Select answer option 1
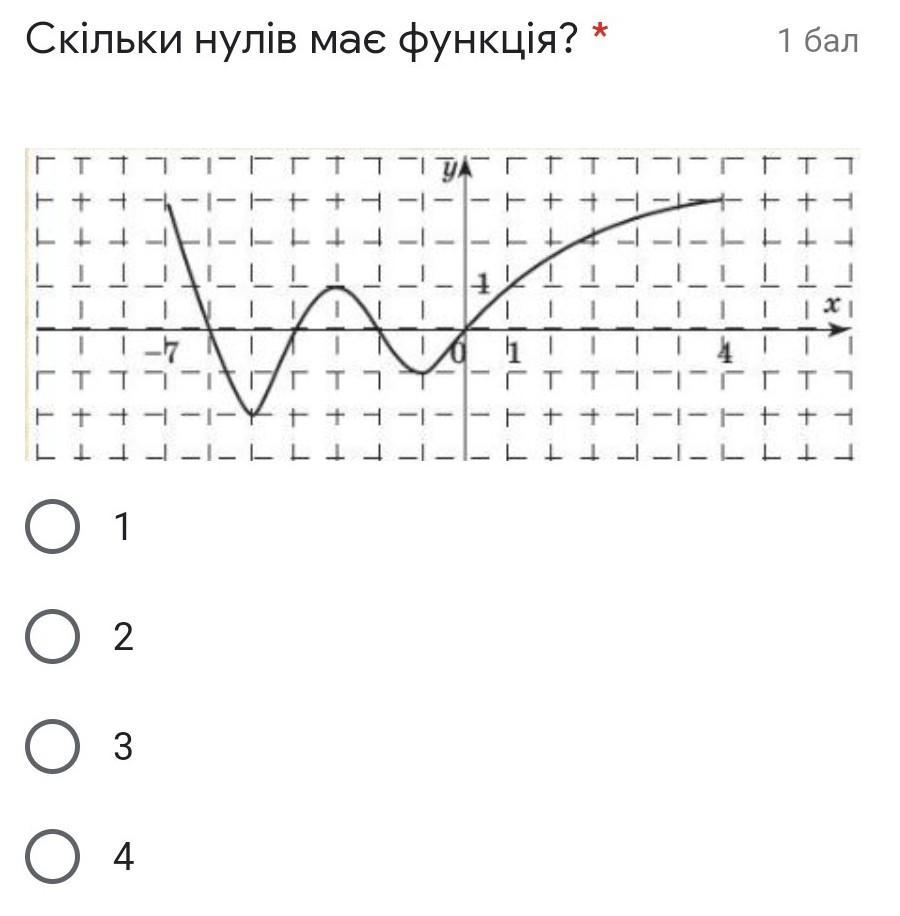900x916 pixels. pos(52,527)
